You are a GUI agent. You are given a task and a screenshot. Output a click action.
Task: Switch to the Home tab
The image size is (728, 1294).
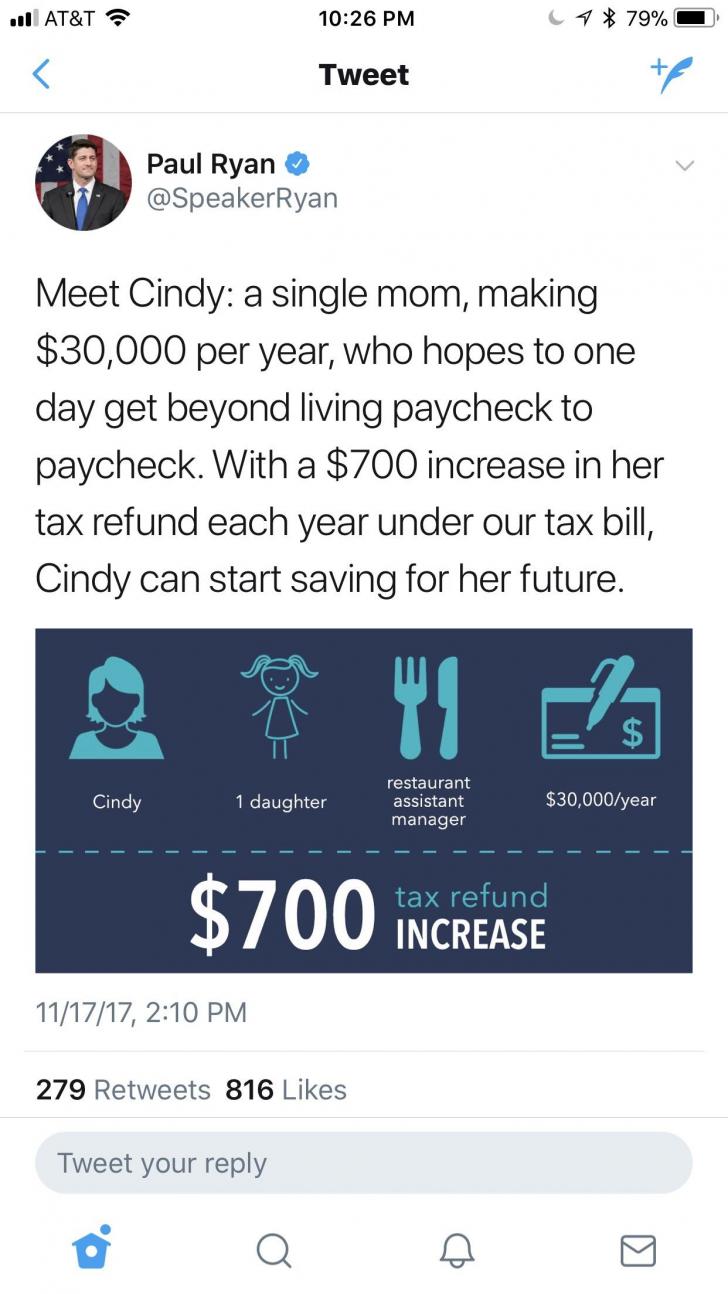click(92, 1249)
